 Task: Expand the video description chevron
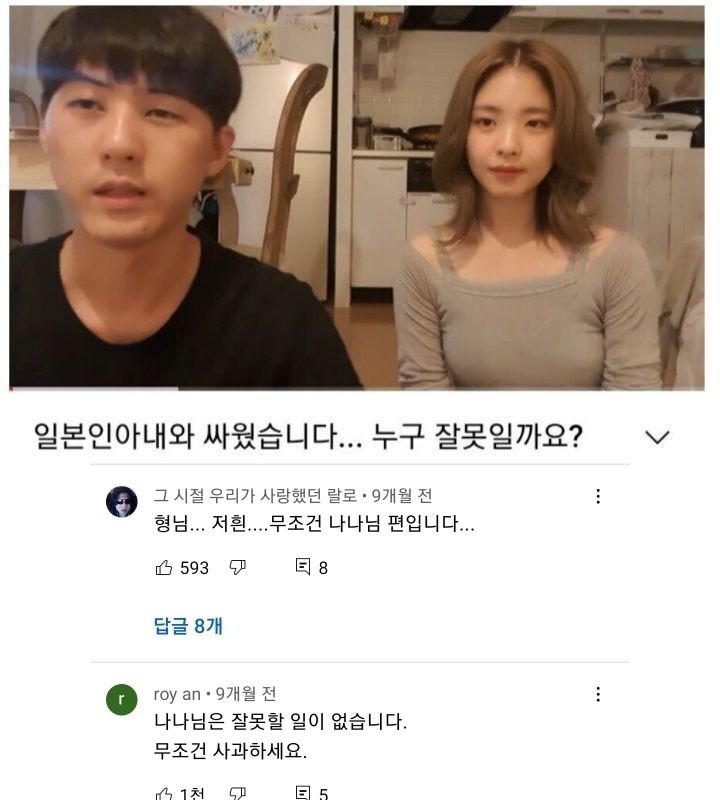tap(657, 437)
